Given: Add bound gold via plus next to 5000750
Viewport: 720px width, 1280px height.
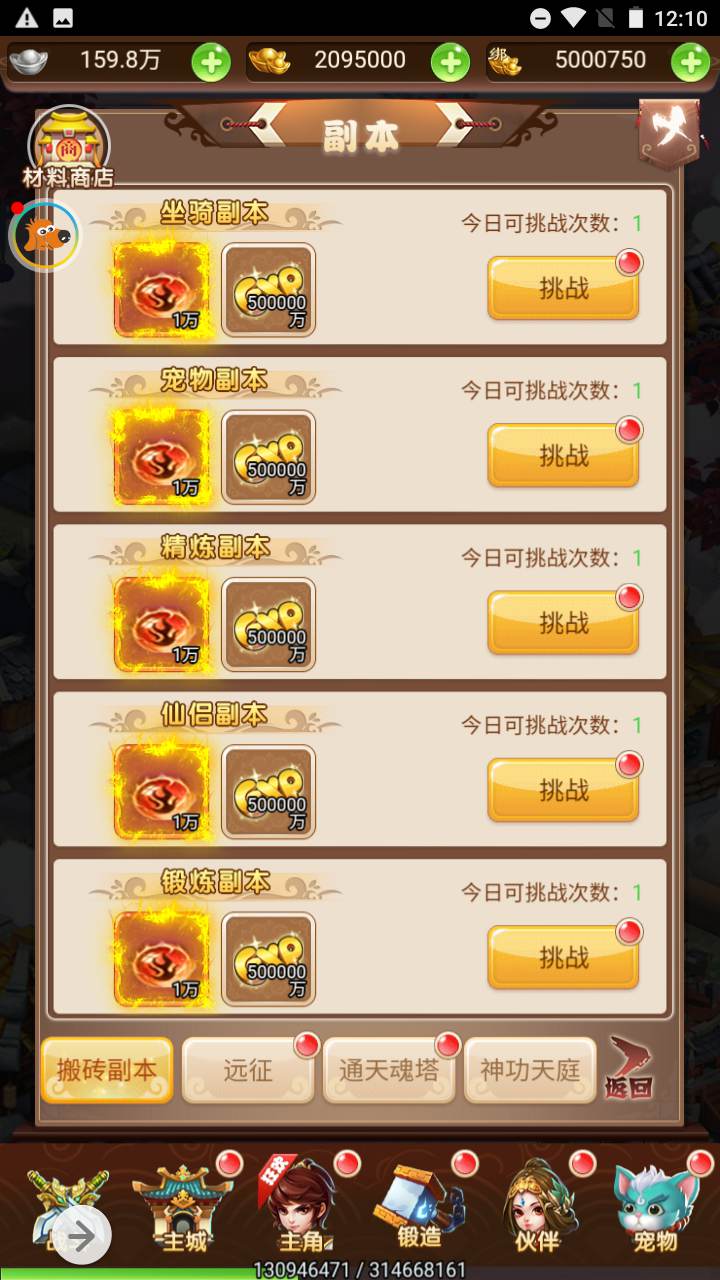Looking at the screenshot, I should [x=690, y=62].
